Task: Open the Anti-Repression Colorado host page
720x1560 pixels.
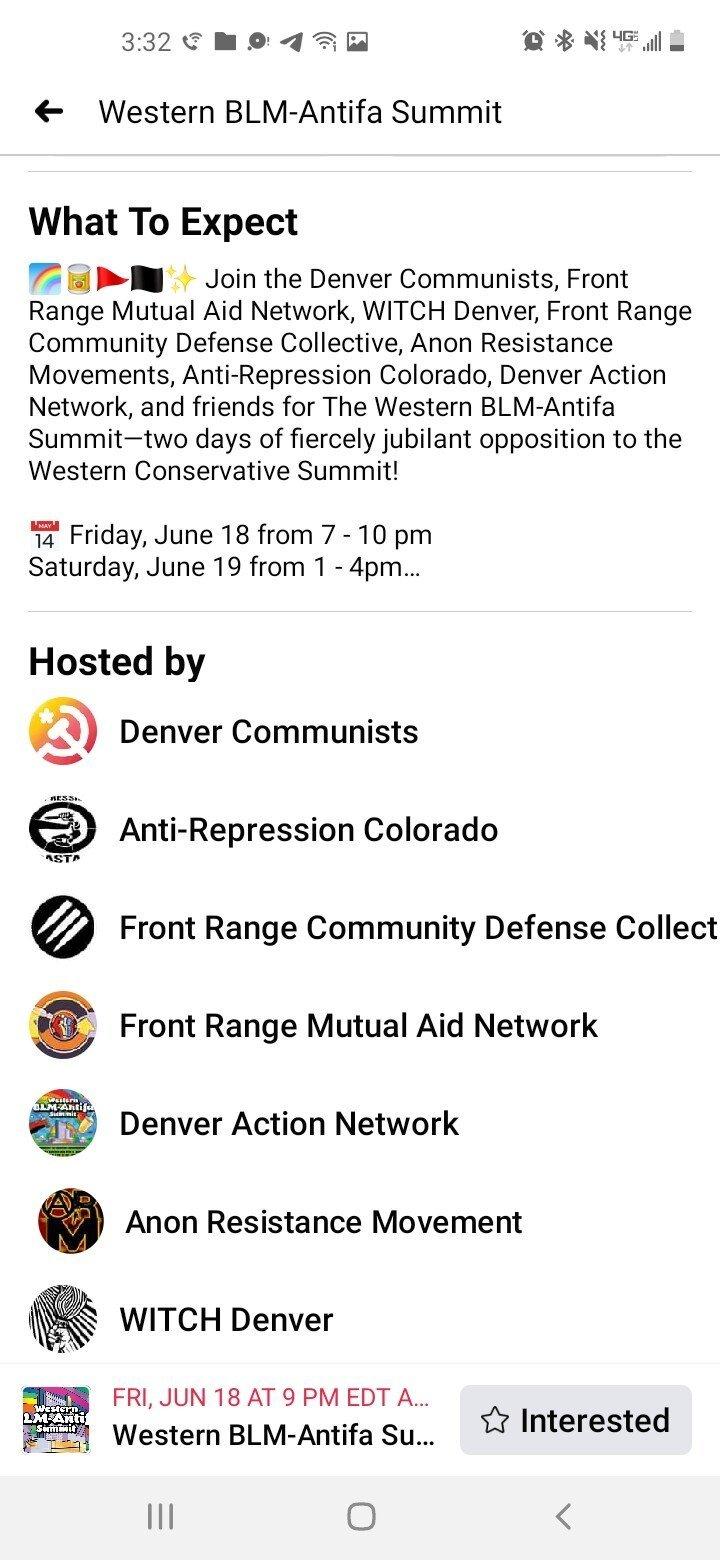Action: (x=308, y=830)
